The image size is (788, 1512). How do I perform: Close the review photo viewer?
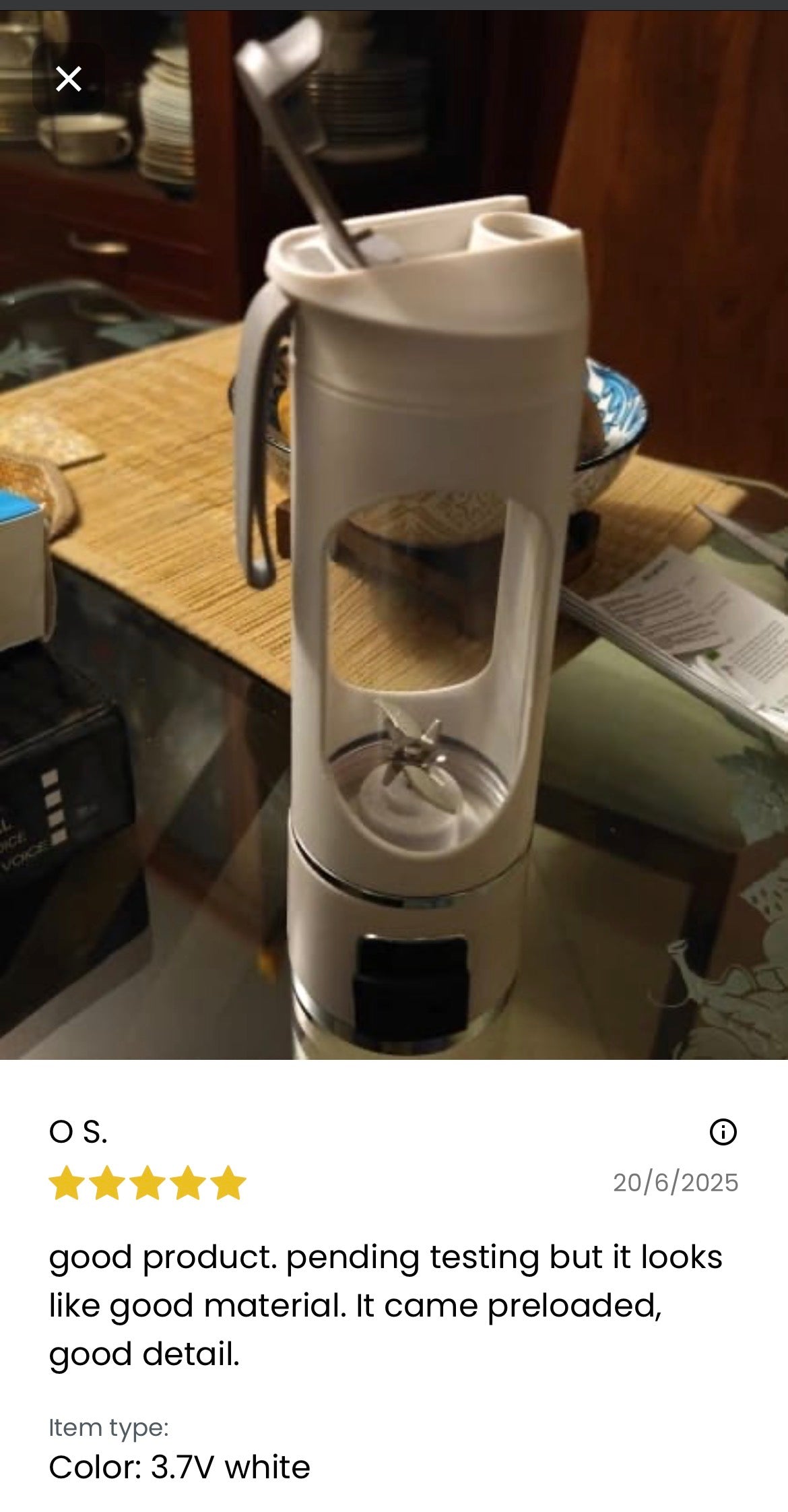pos(68,79)
